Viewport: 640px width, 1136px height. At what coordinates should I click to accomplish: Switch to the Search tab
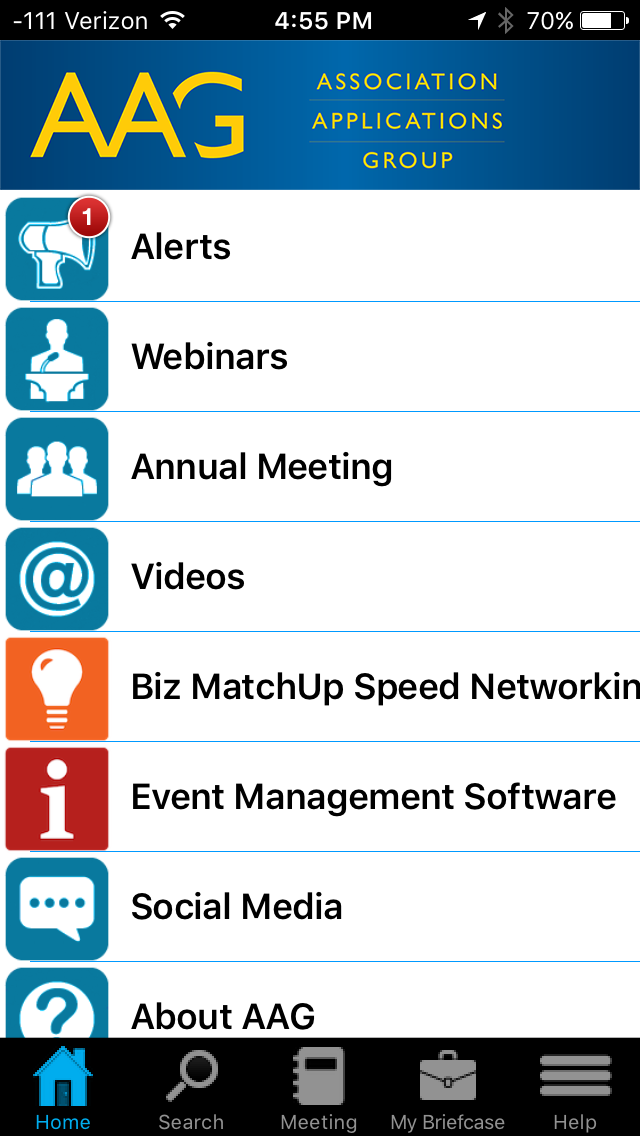click(191, 1088)
